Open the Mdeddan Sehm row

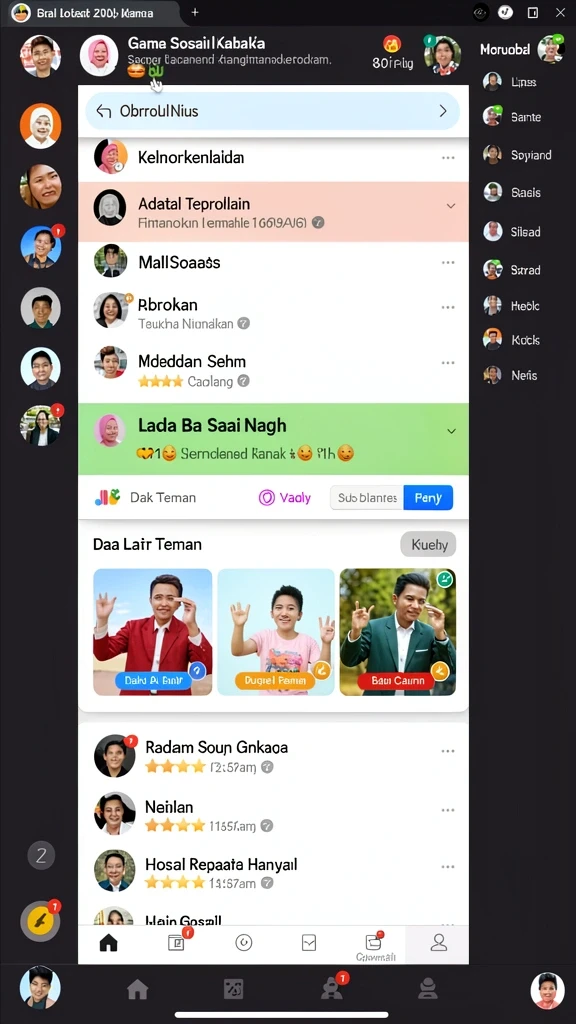point(273,369)
